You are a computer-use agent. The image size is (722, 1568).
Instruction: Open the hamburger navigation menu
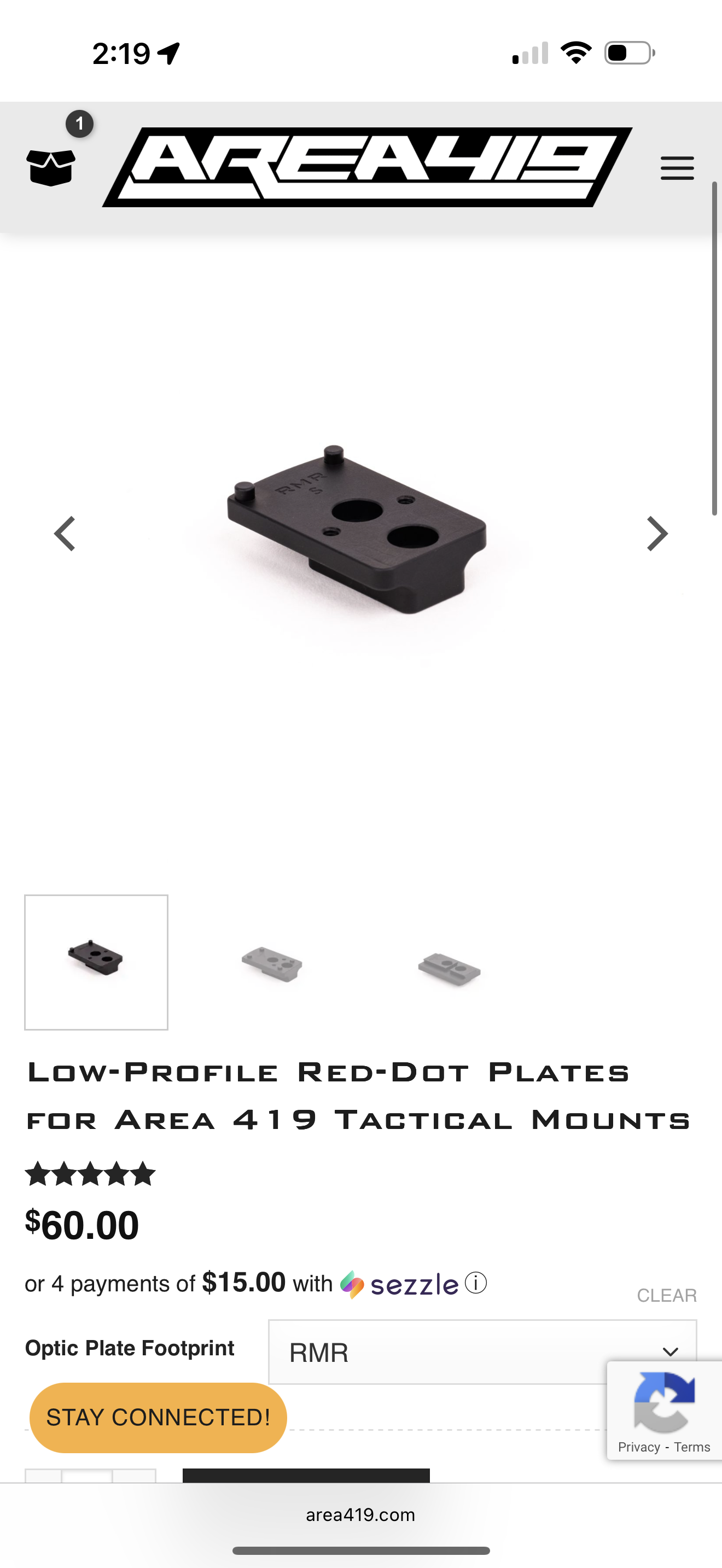coord(677,168)
